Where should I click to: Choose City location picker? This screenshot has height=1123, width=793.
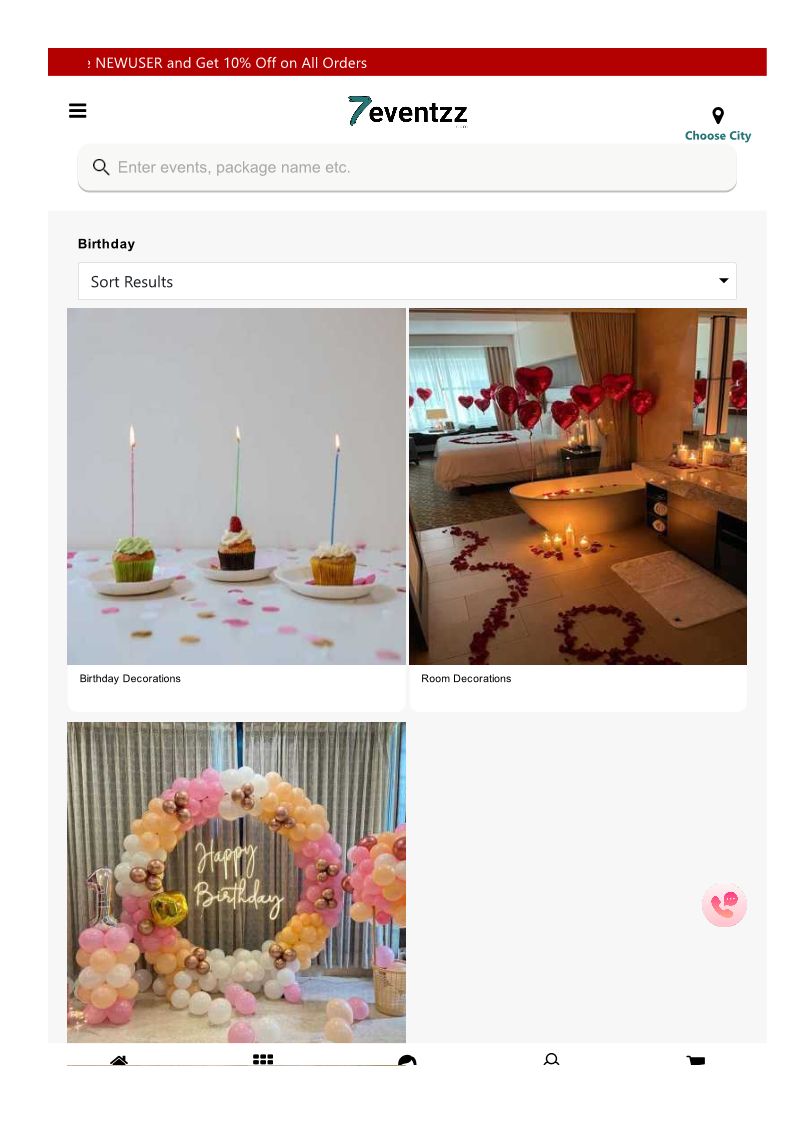click(718, 125)
